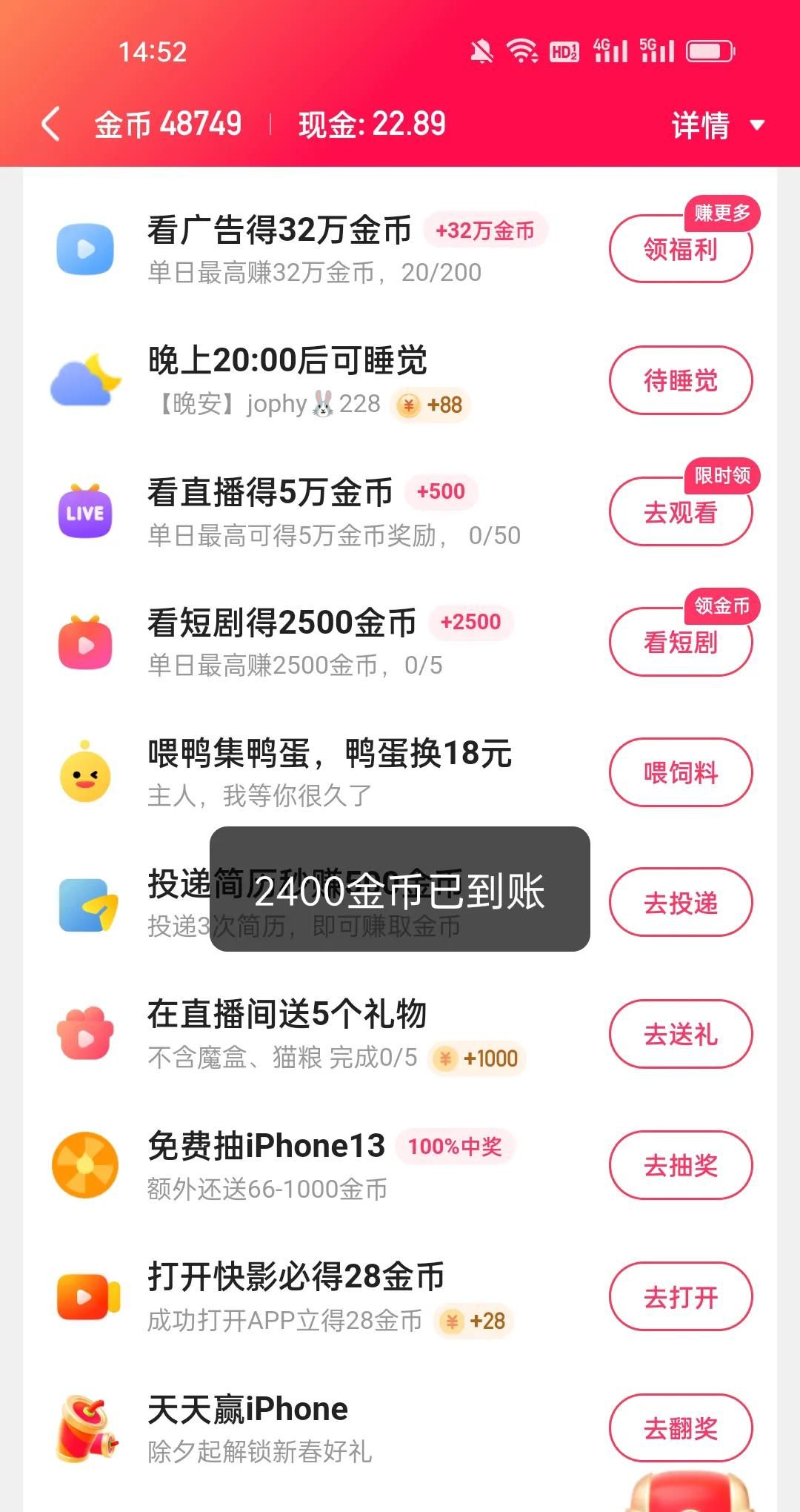Tap 去送礼 to send gifts

[x=680, y=1035]
